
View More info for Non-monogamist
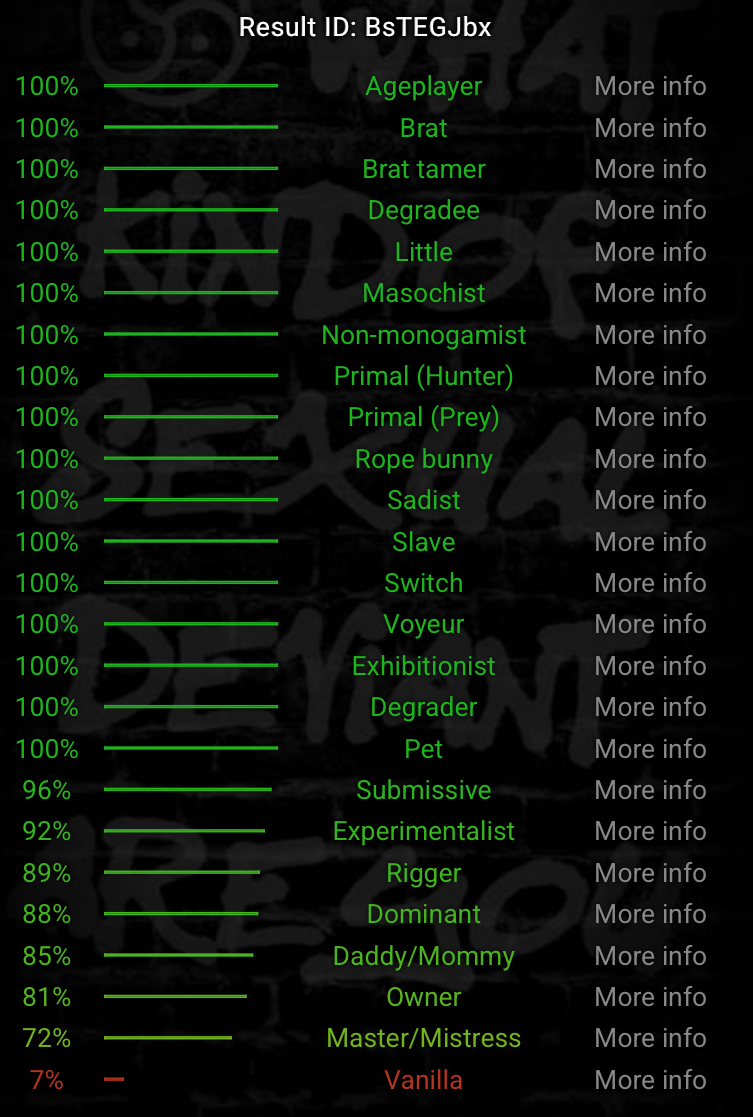click(650, 335)
